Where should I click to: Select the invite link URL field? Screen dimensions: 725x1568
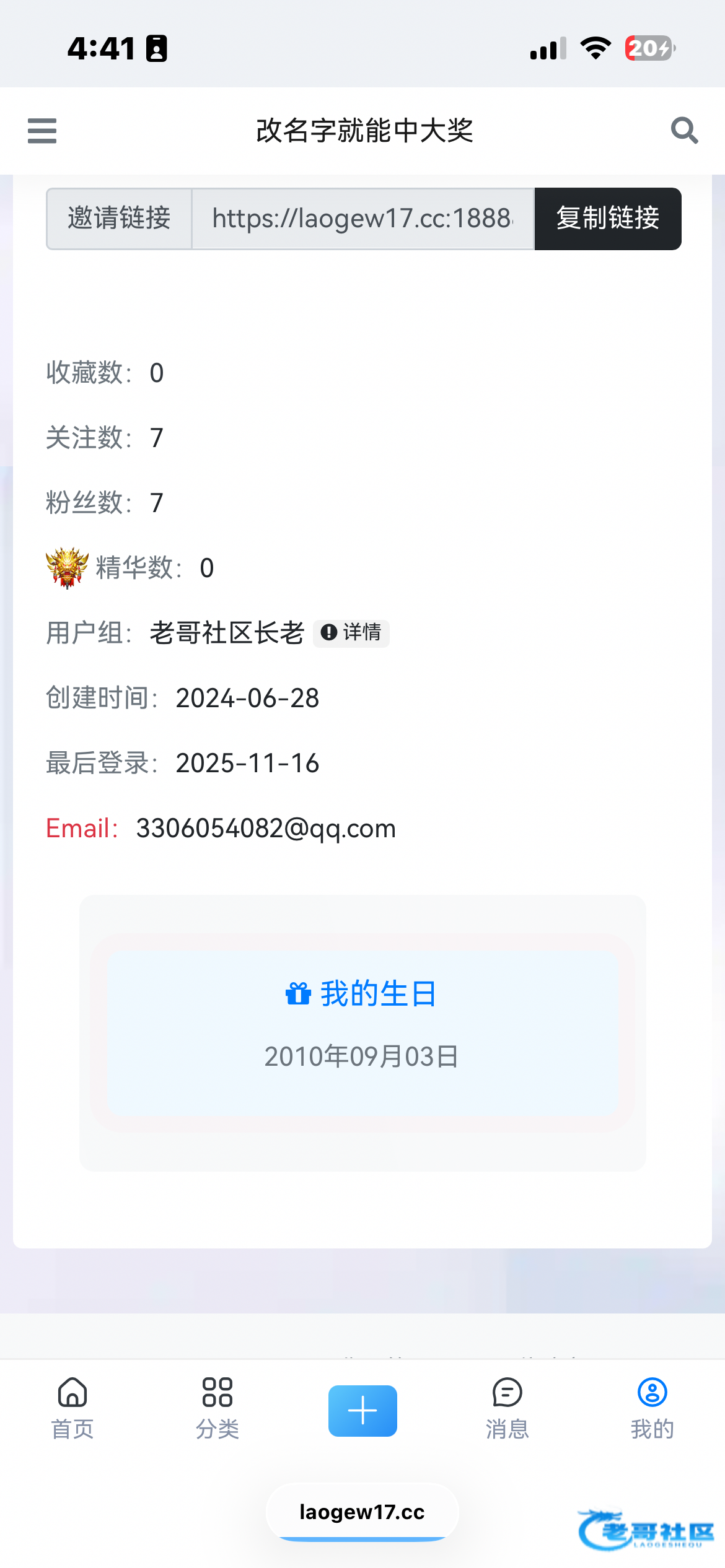[x=362, y=219]
